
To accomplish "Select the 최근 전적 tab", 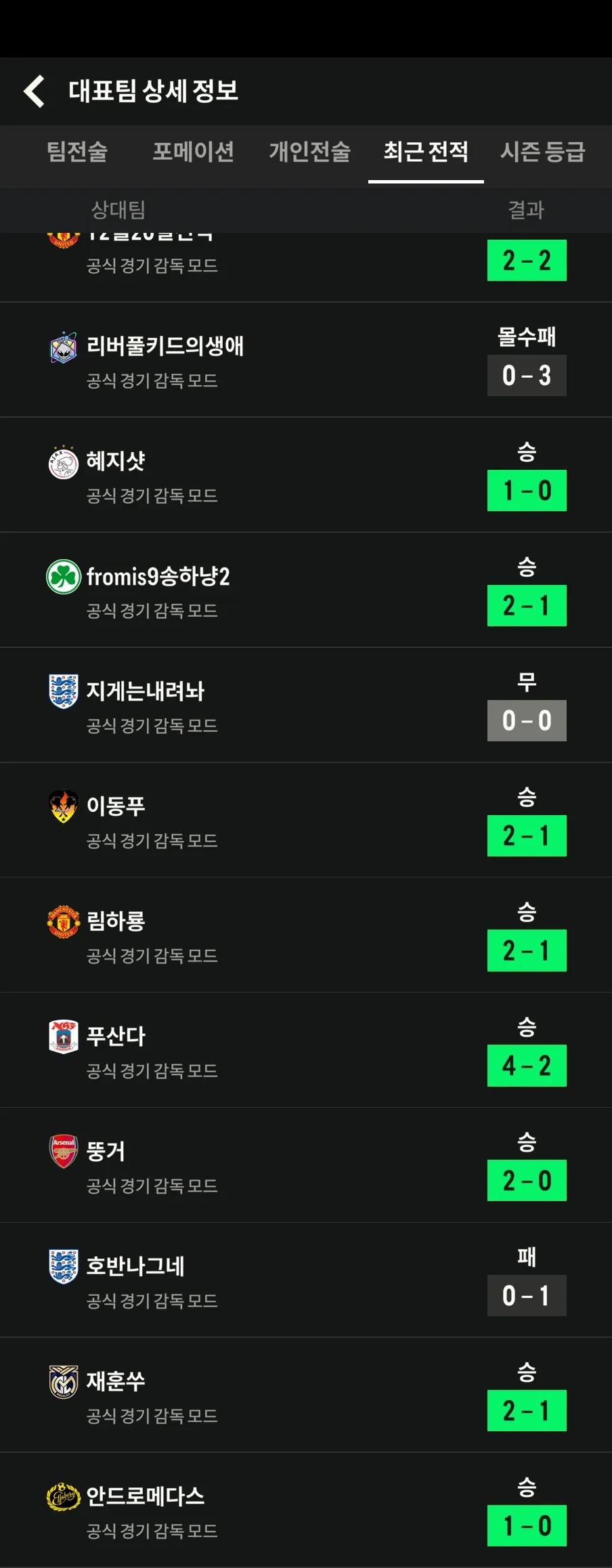I will tap(426, 152).
